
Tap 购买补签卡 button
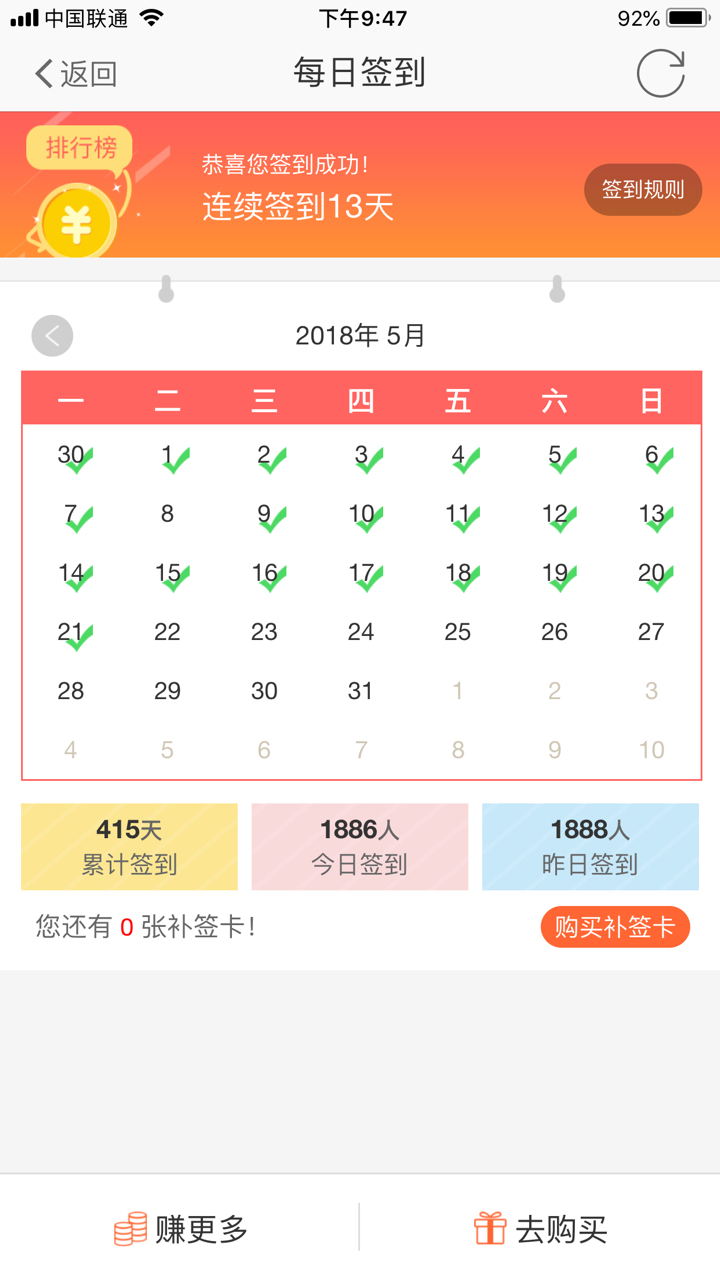click(x=615, y=927)
